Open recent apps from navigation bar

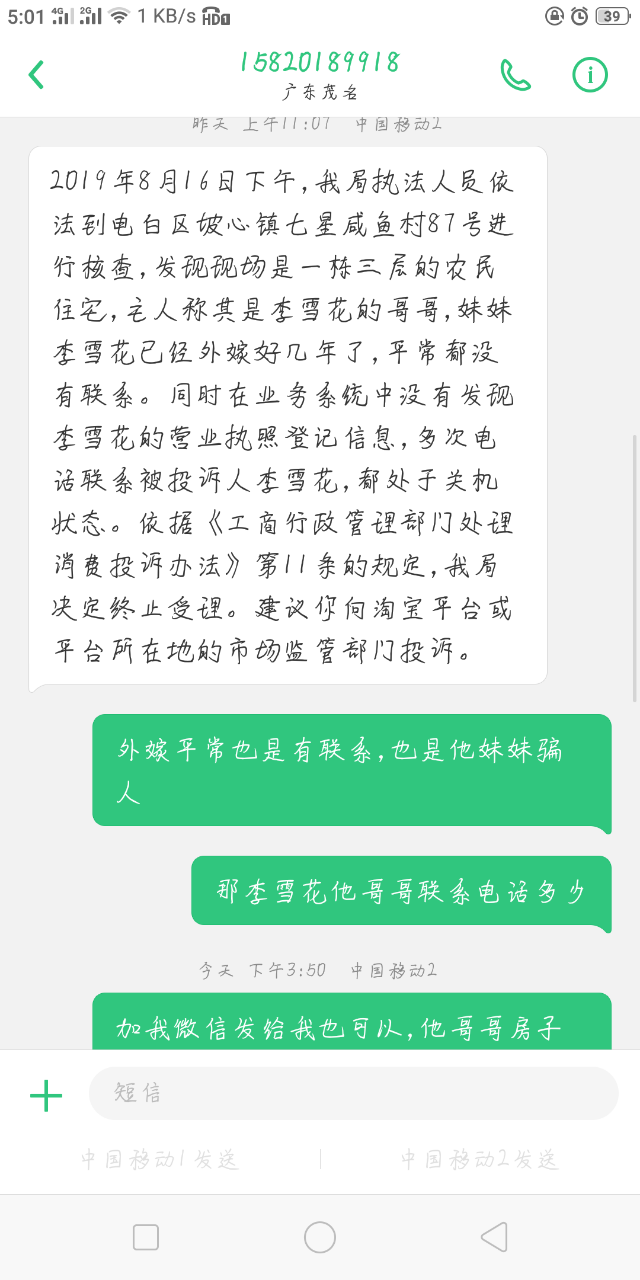(x=146, y=1238)
